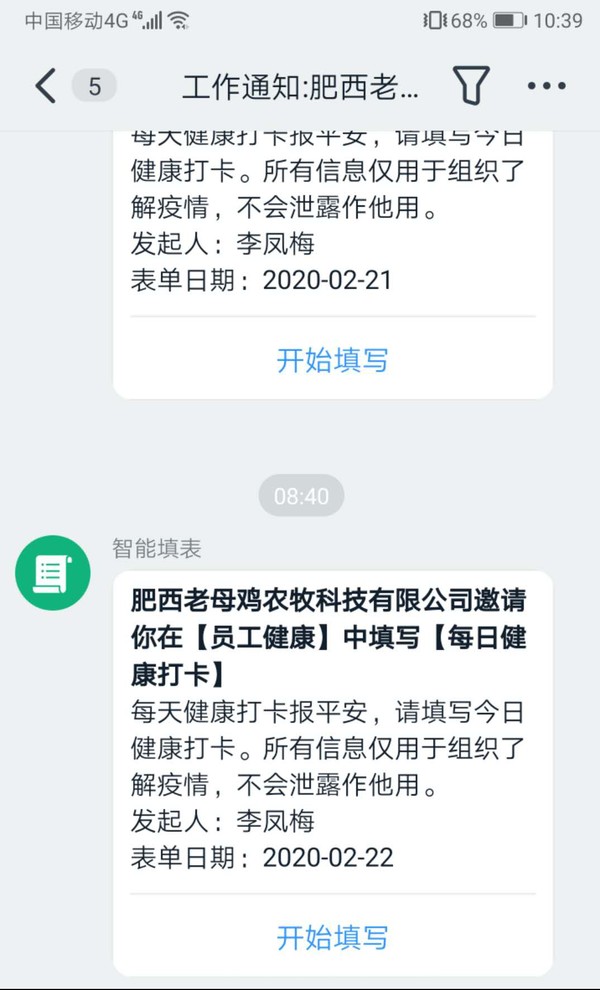The height and width of the screenshot is (990, 600).
Task: Open the filter funnel icon
Action: [471, 85]
